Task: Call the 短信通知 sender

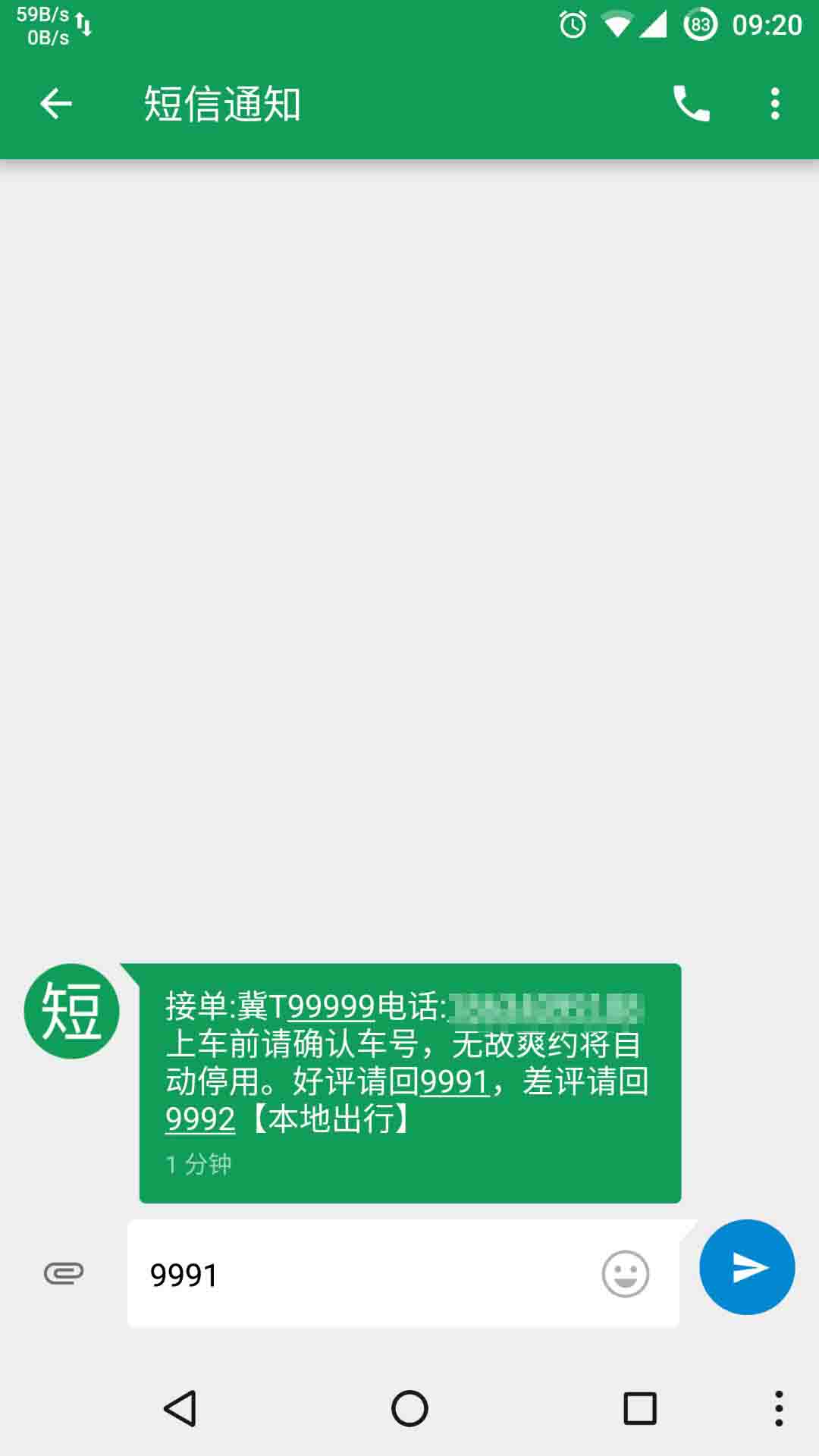Action: pos(691,104)
